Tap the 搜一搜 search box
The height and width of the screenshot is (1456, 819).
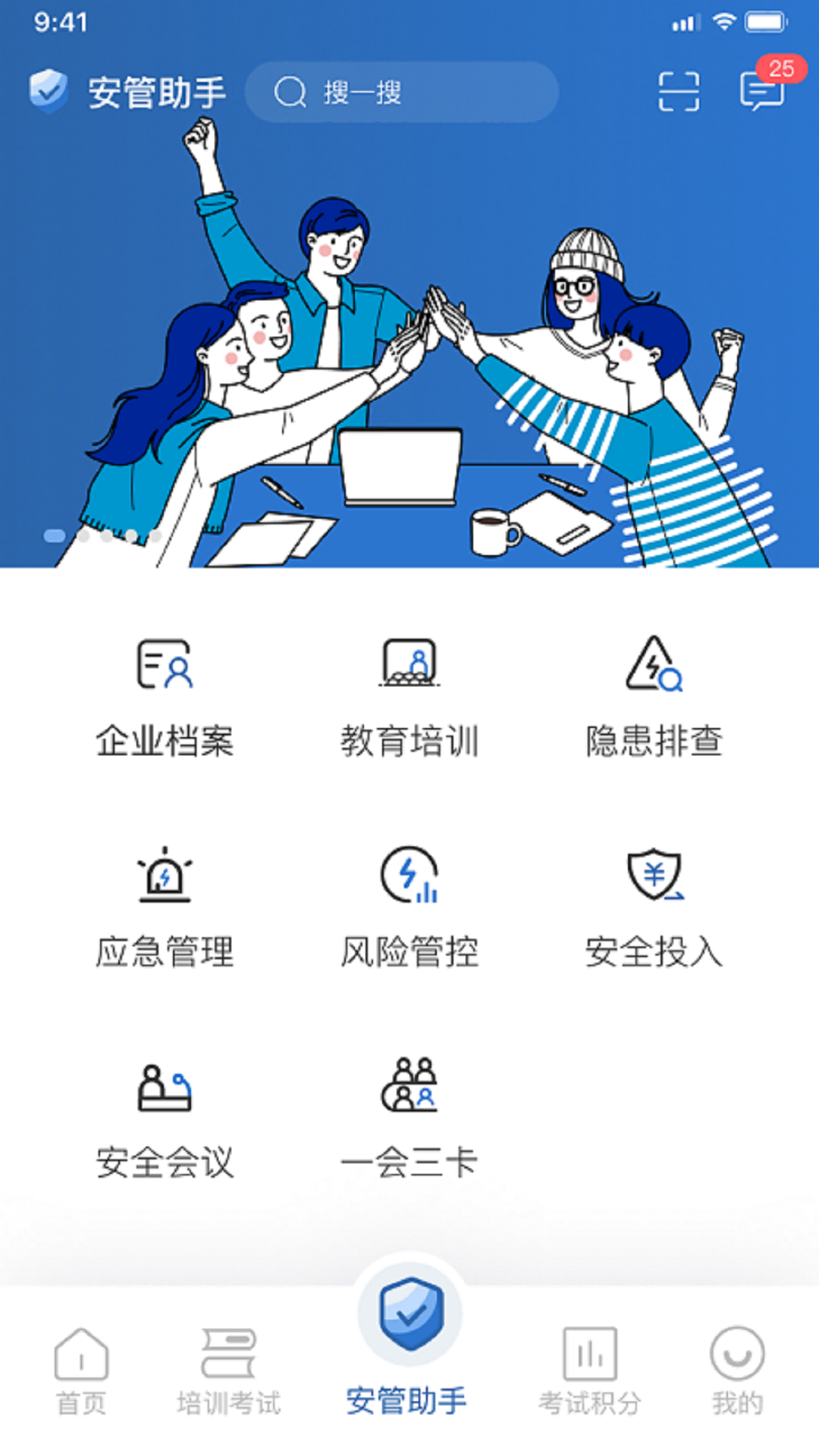402,93
